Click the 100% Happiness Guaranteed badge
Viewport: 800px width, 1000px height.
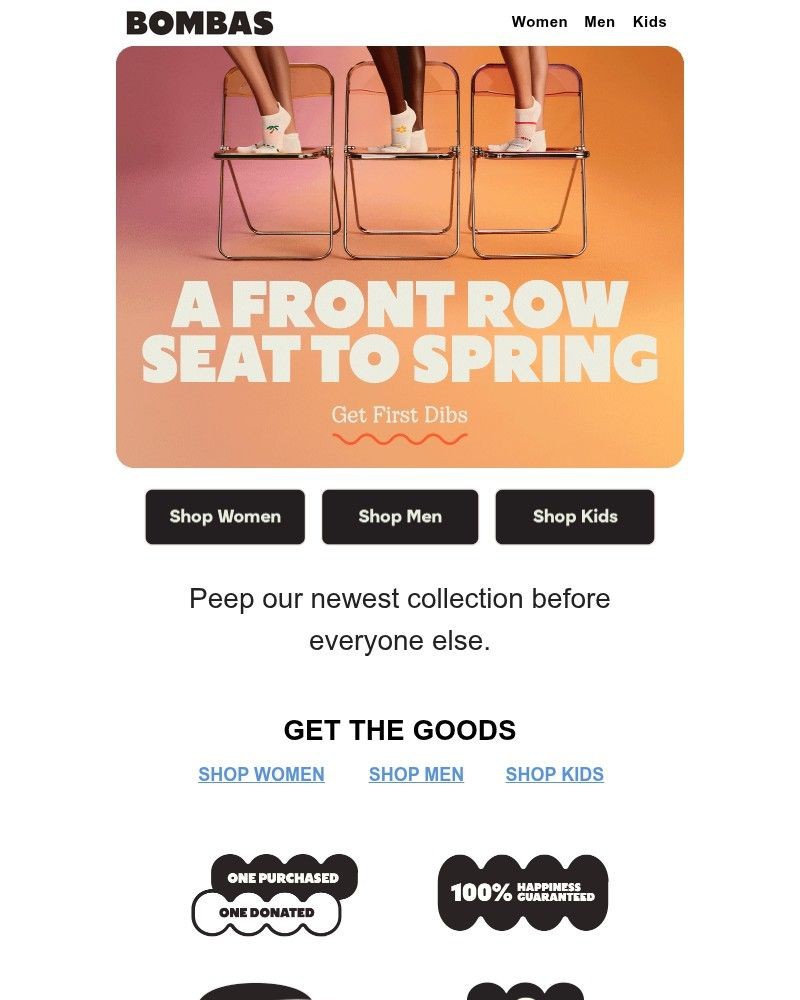tap(522, 893)
